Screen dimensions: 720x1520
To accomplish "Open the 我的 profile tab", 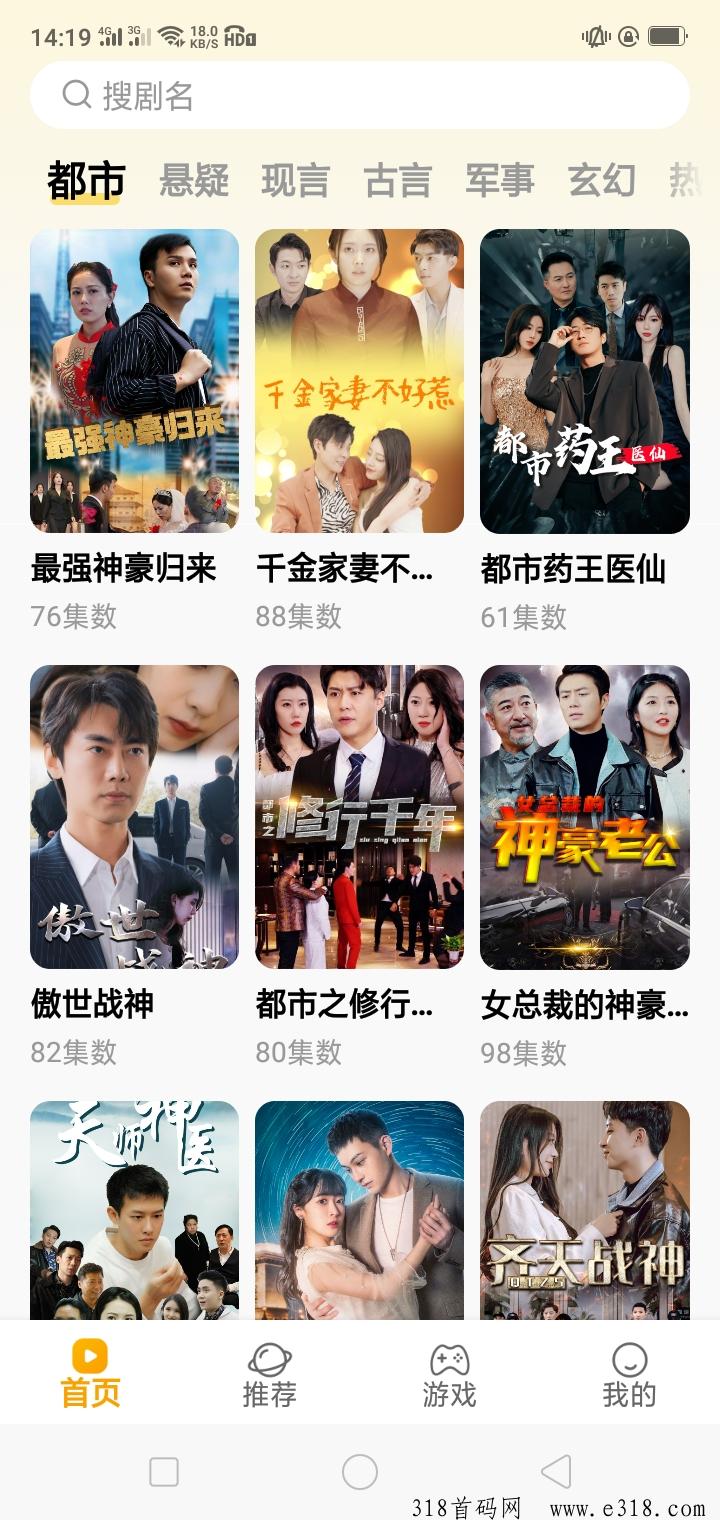I will click(x=629, y=1375).
